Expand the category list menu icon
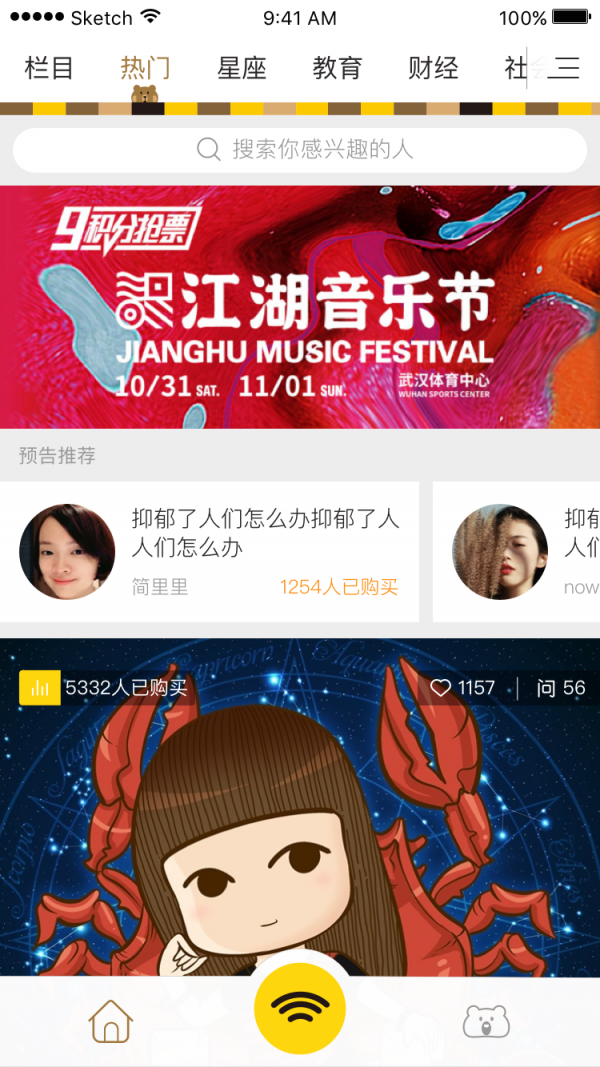Image resolution: width=600 pixels, height=1067 pixels. tap(566, 68)
